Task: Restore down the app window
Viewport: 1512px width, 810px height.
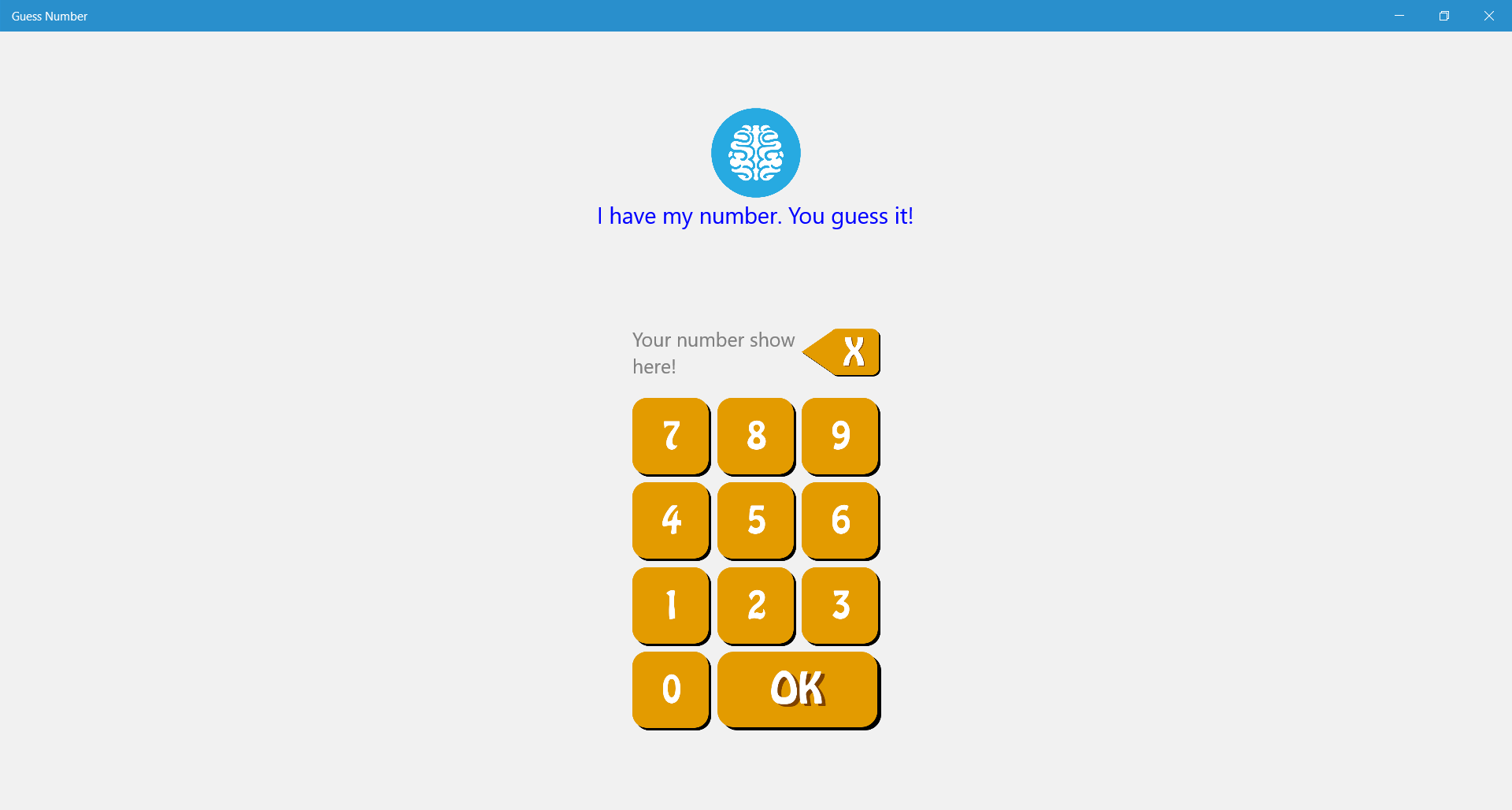Action: [x=1443, y=16]
